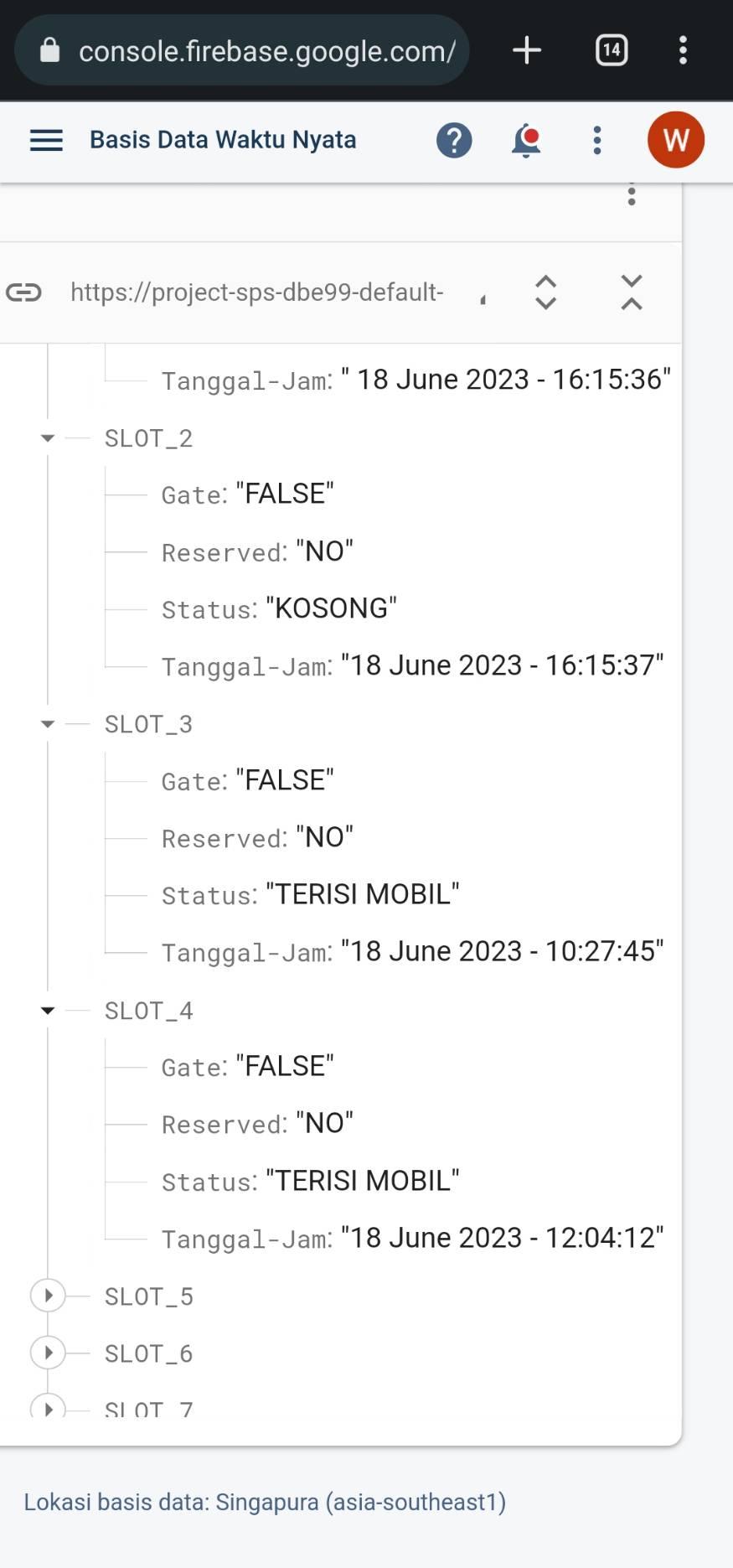
Task: Click the data viewer three-dot options icon
Action: point(632,194)
